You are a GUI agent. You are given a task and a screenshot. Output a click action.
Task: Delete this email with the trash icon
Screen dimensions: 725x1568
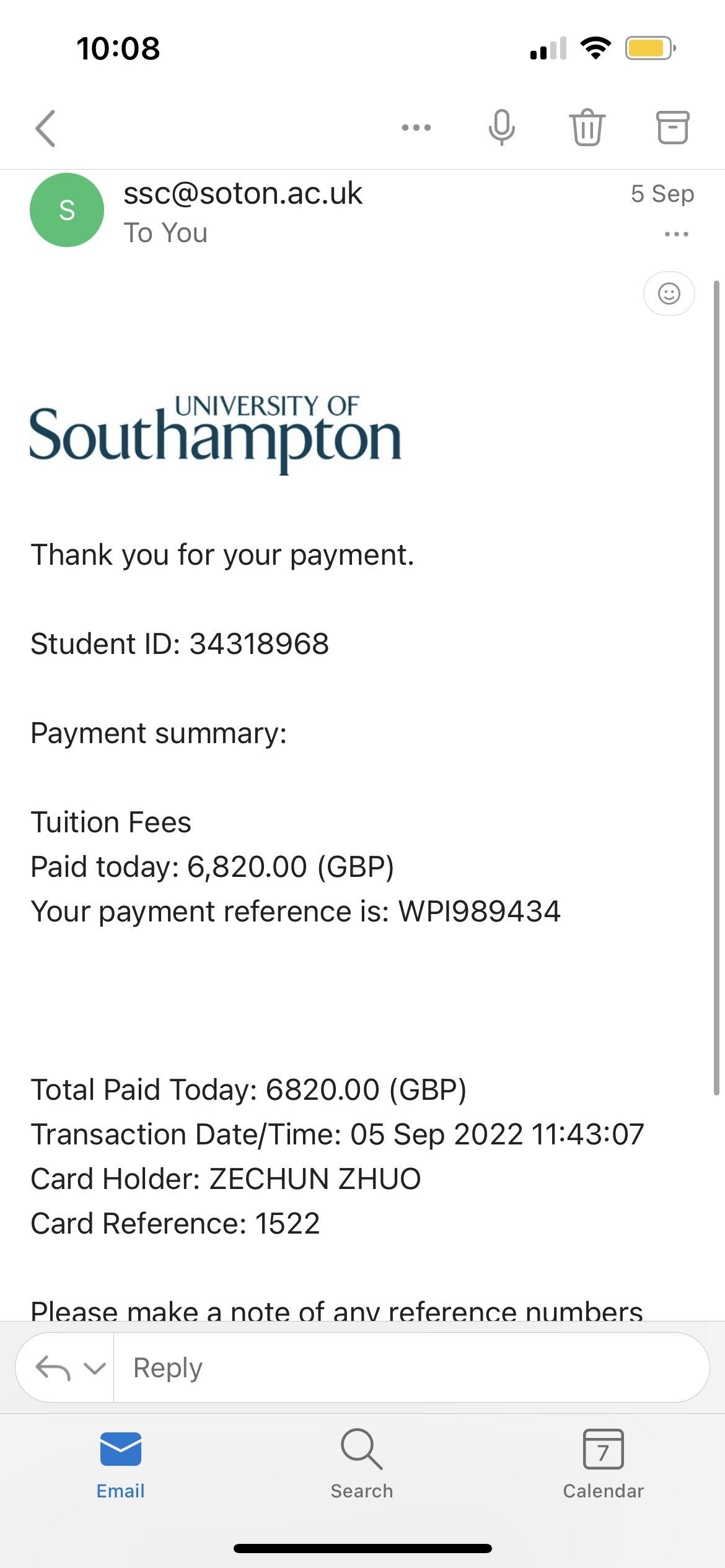pyautogui.click(x=587, y=128)
